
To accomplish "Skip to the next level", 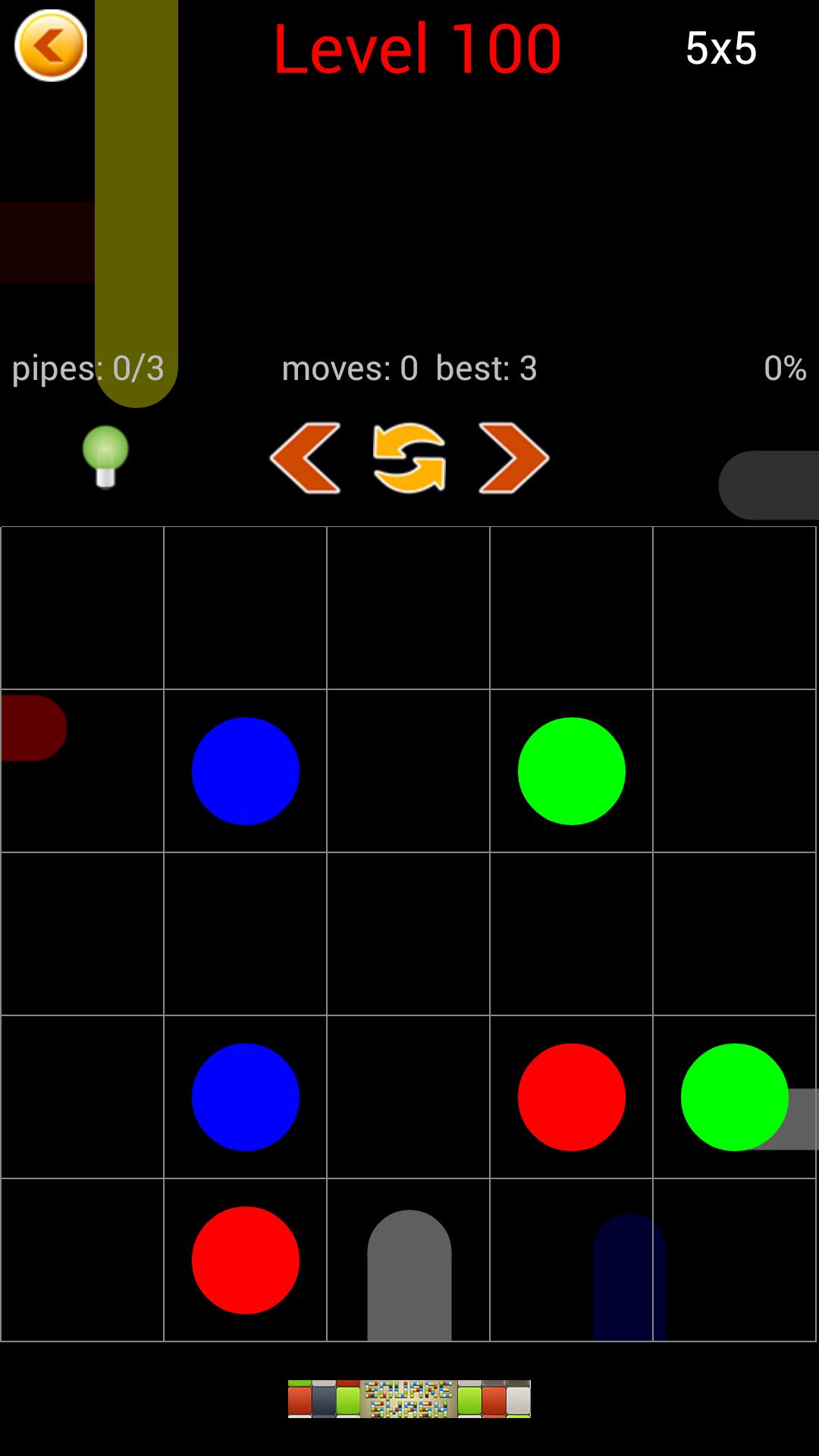I will pos(513,458).
